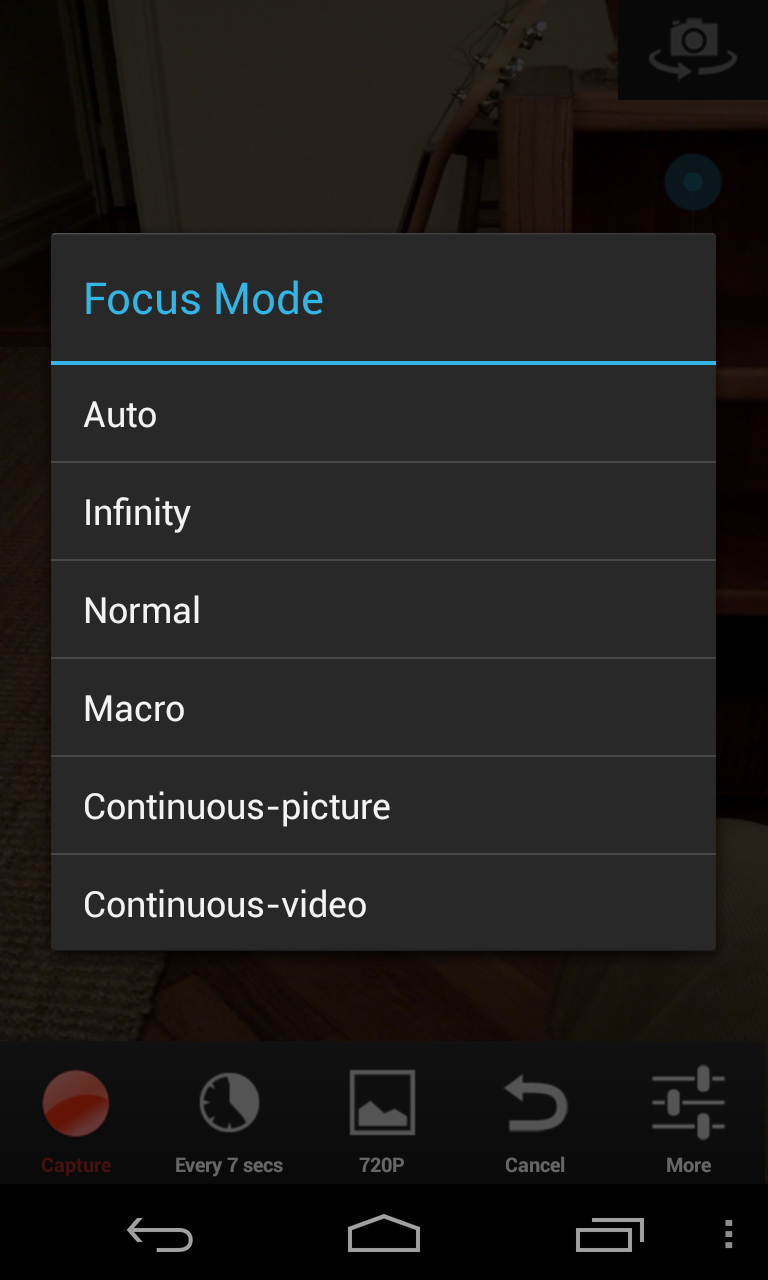The width and height of the screenshot is (768, 1280).
Task: Switch camera with the flip icon
Action: (x=693, y=49)
